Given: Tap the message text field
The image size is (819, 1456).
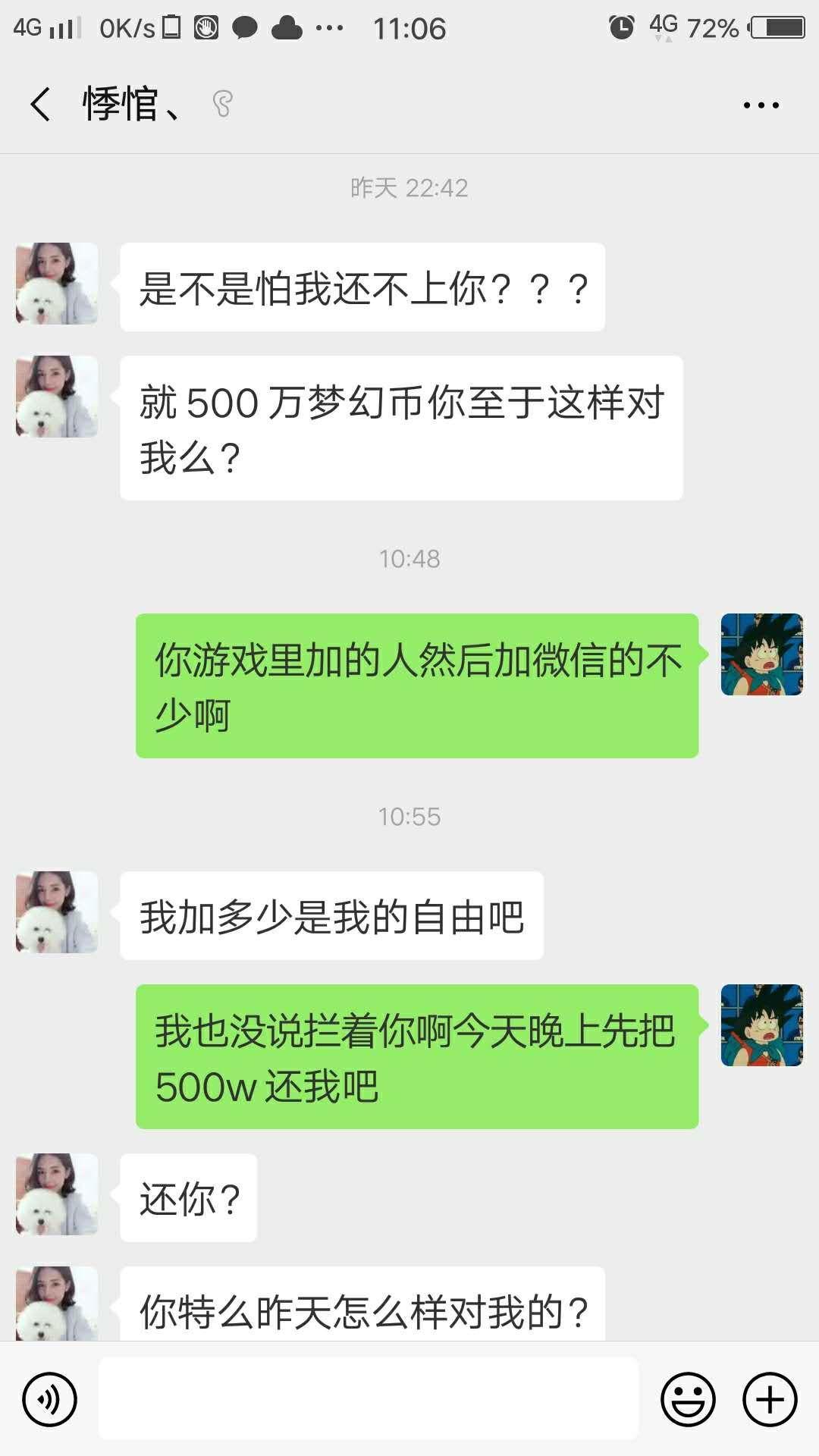Looking at the screenshot, I should [369, 1399].
